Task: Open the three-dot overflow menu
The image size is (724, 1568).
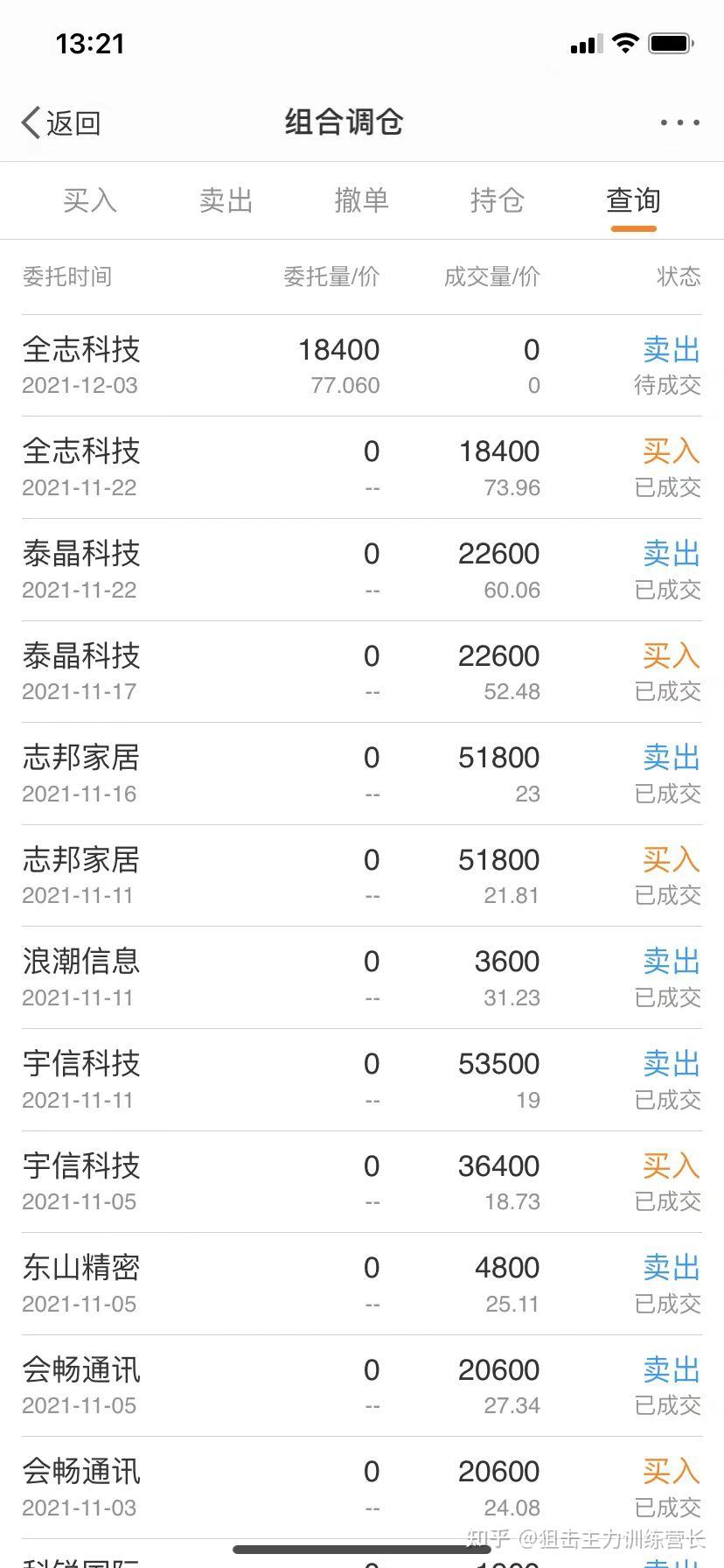Action: tap(679, 123)
